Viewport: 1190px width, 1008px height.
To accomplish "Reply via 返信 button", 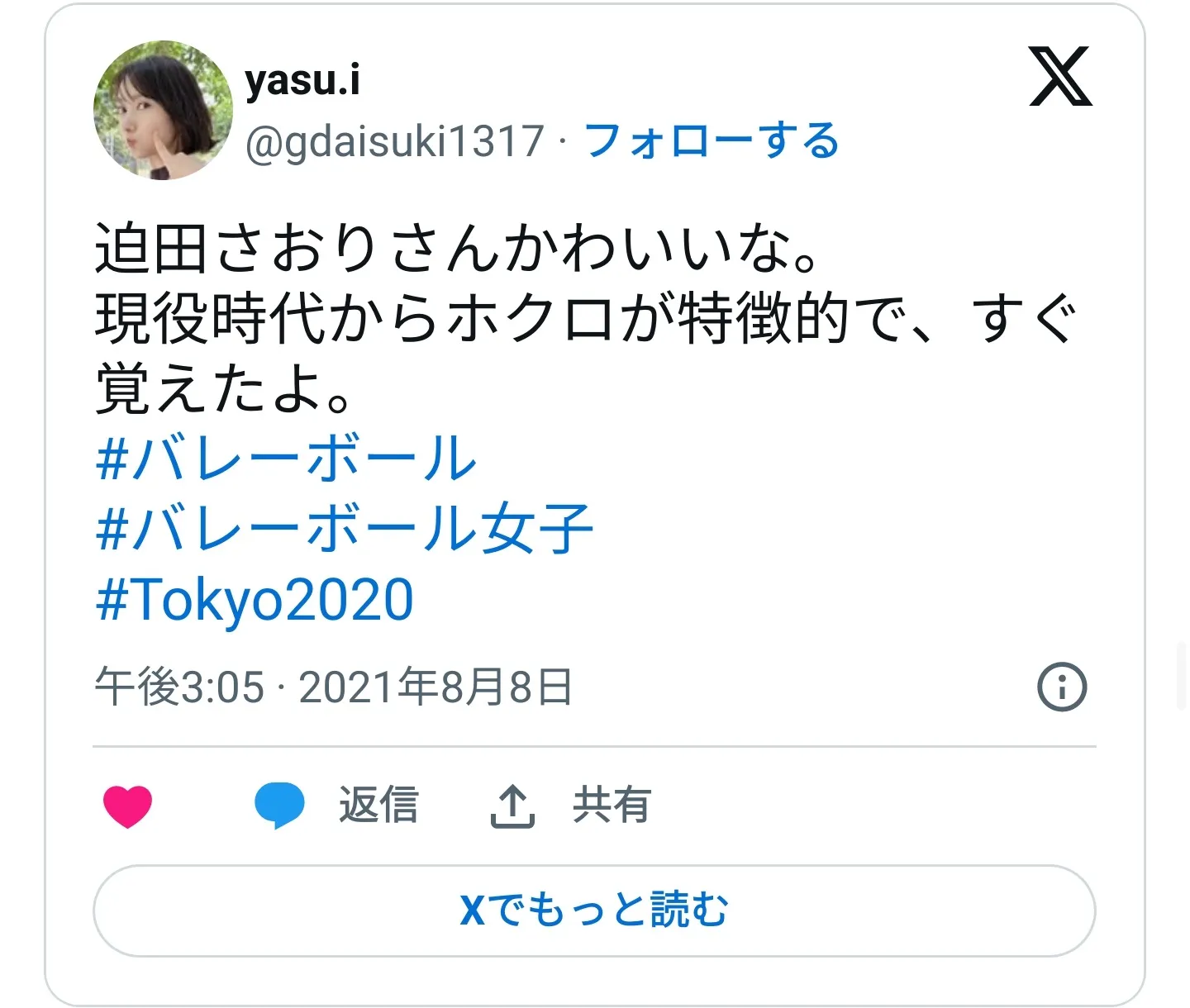I will click(x=337, y=806).
